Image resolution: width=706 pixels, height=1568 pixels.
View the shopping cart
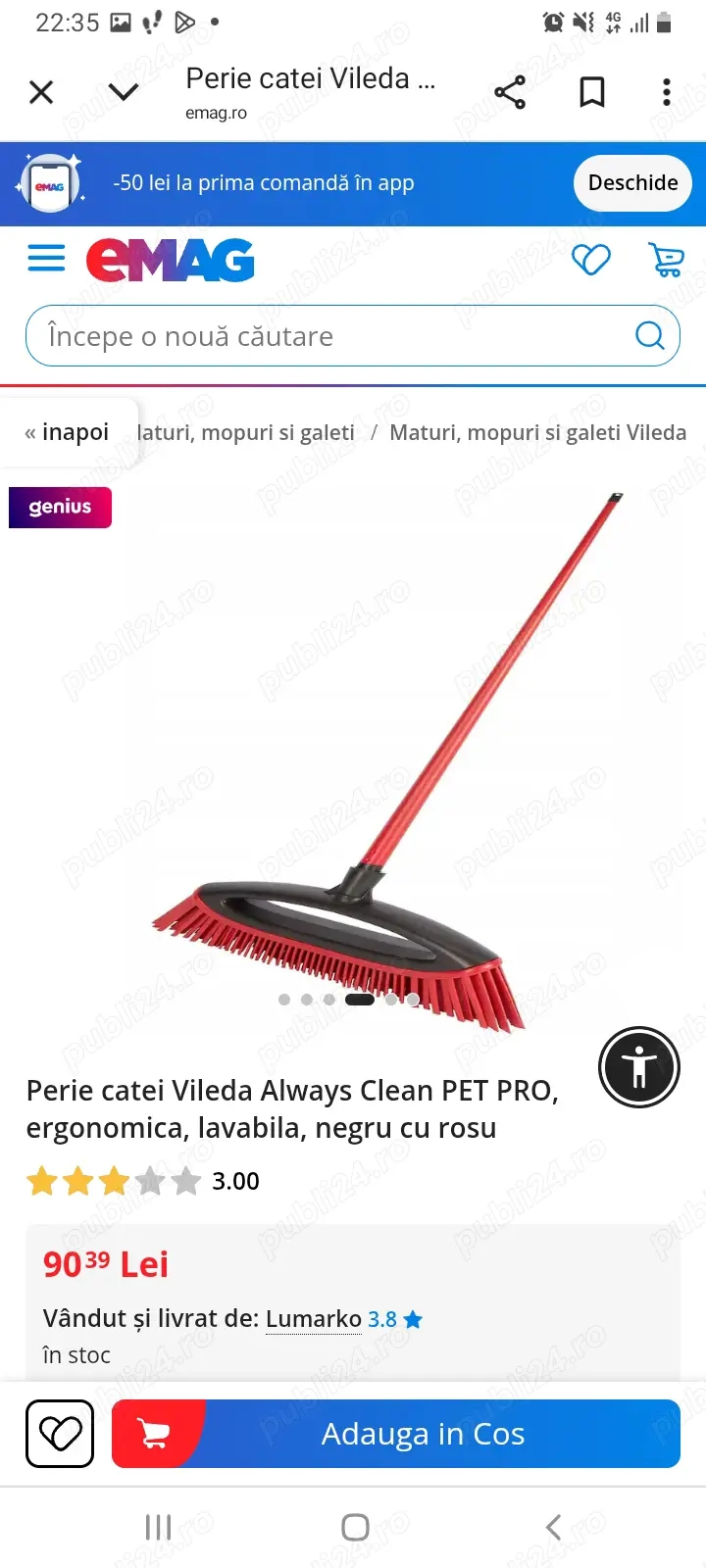point(665,260)
